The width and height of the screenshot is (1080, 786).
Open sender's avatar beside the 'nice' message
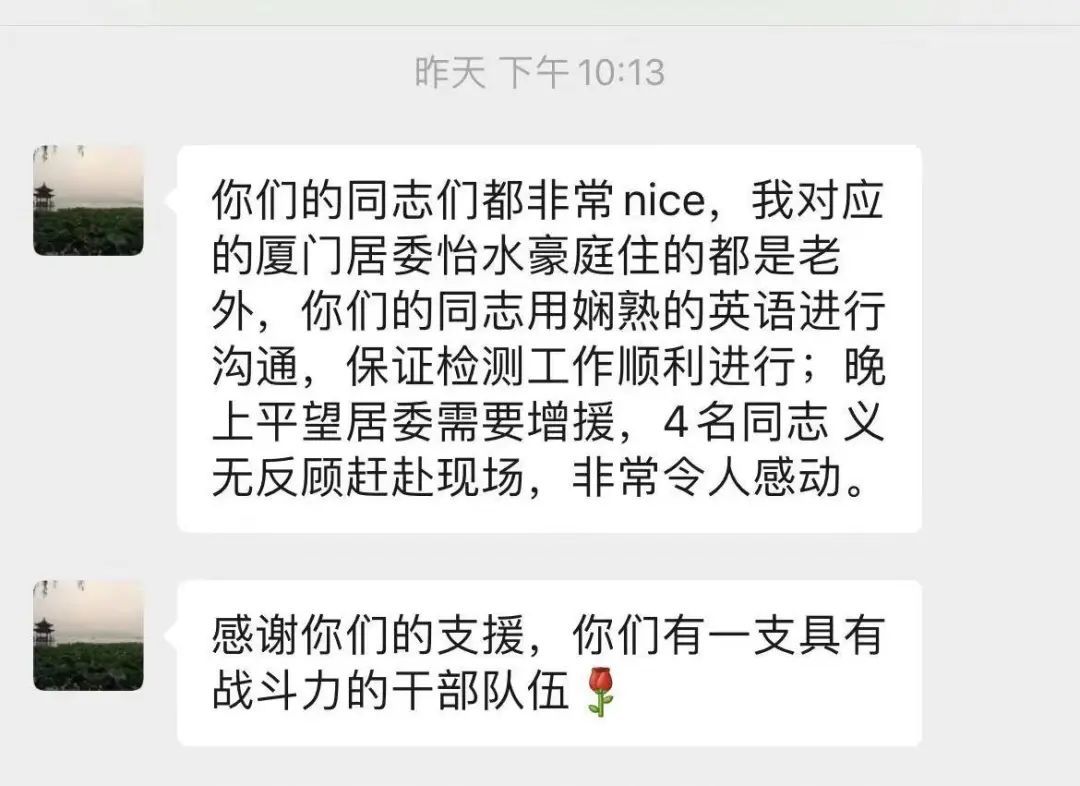click(x=88, y=200)
